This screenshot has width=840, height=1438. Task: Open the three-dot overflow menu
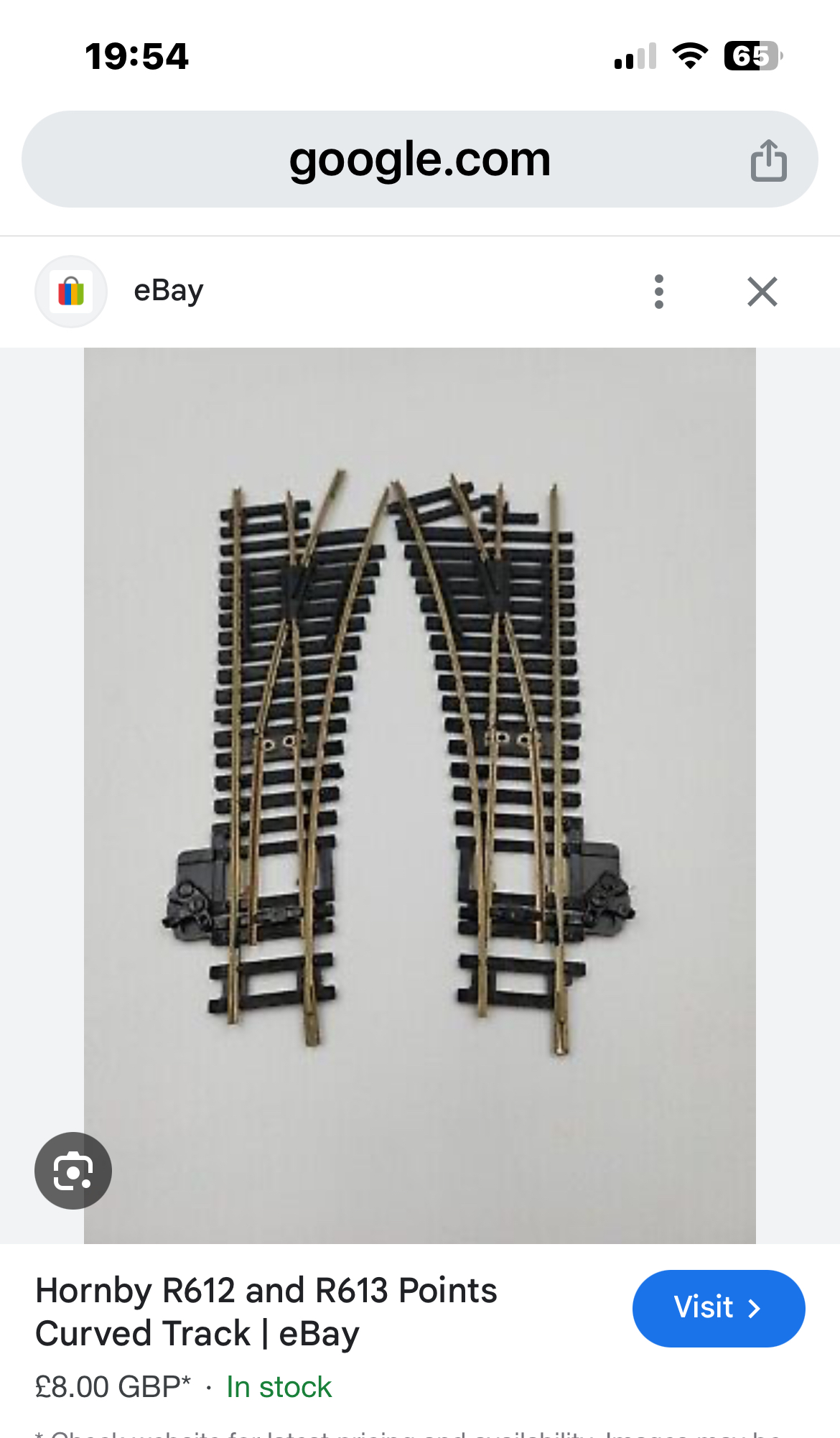coord(658,292)
